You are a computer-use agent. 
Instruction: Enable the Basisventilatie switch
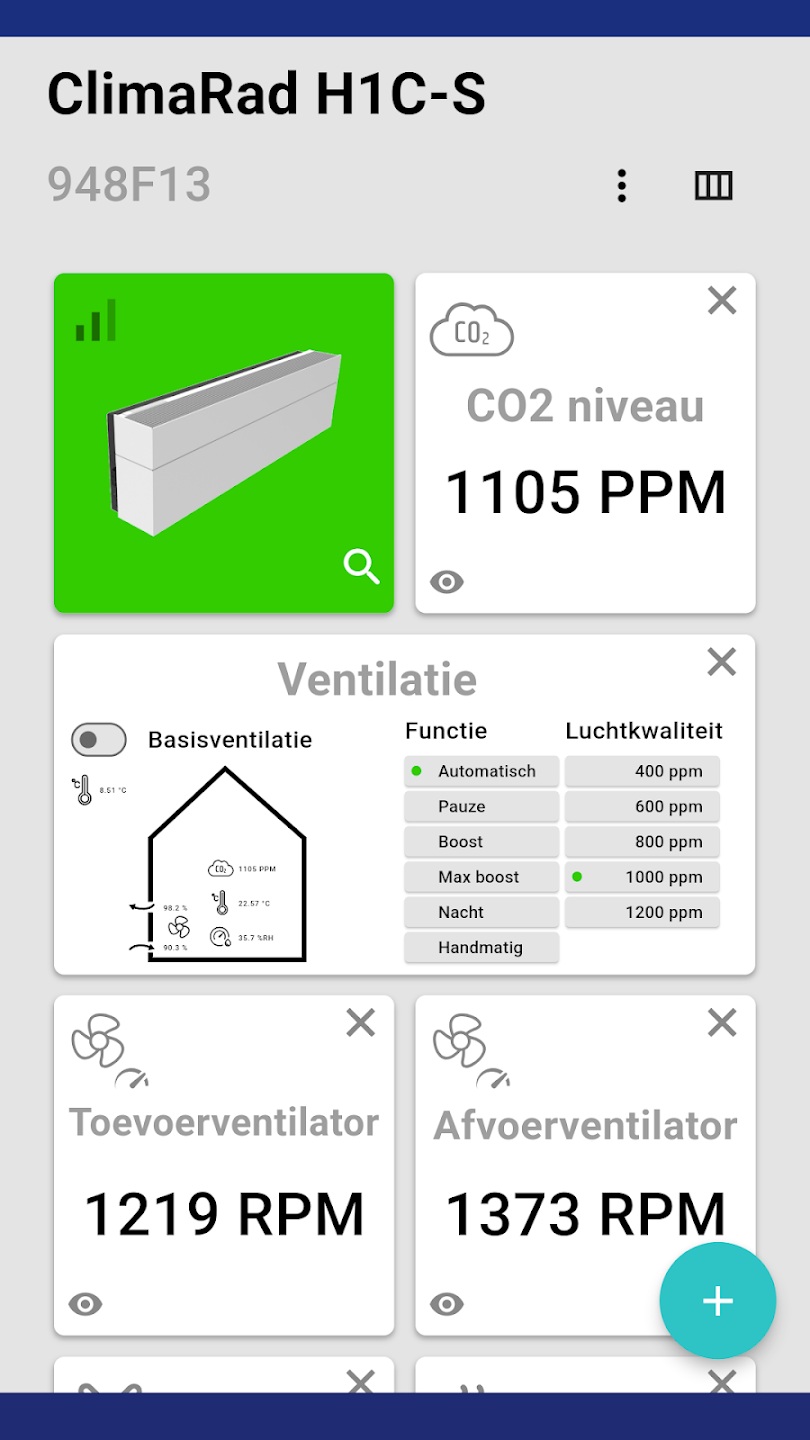(98, 740)
